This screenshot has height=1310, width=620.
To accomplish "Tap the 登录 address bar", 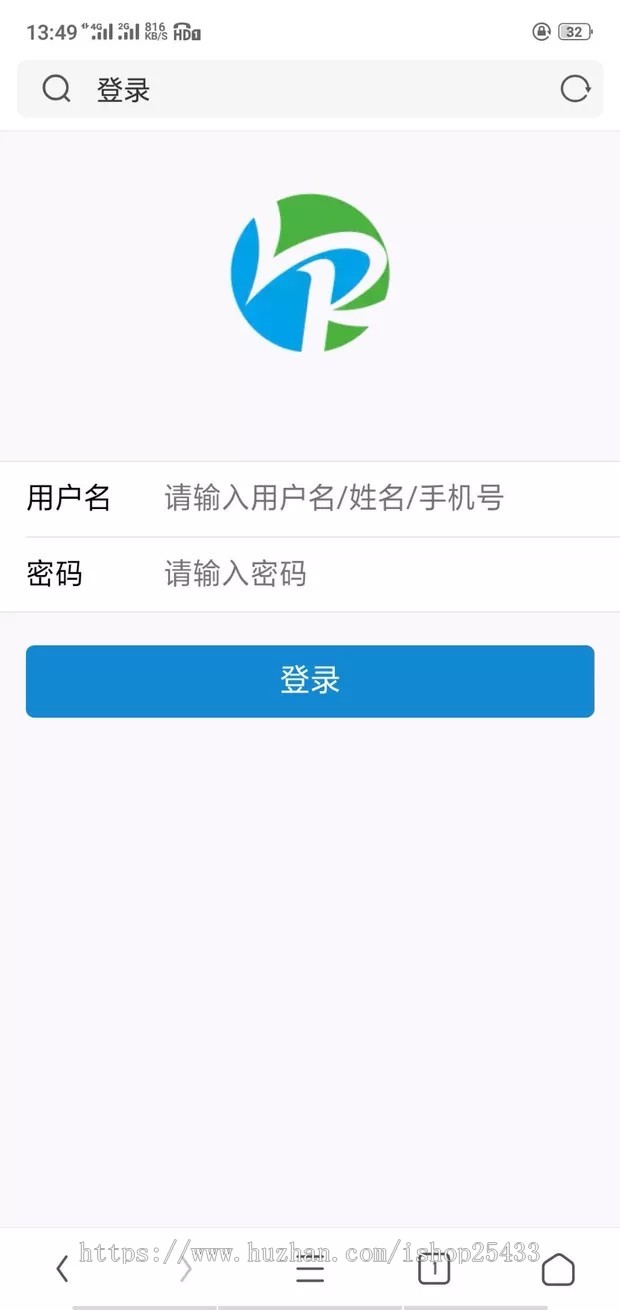I will pyautogui.click(x=300, y=90).
